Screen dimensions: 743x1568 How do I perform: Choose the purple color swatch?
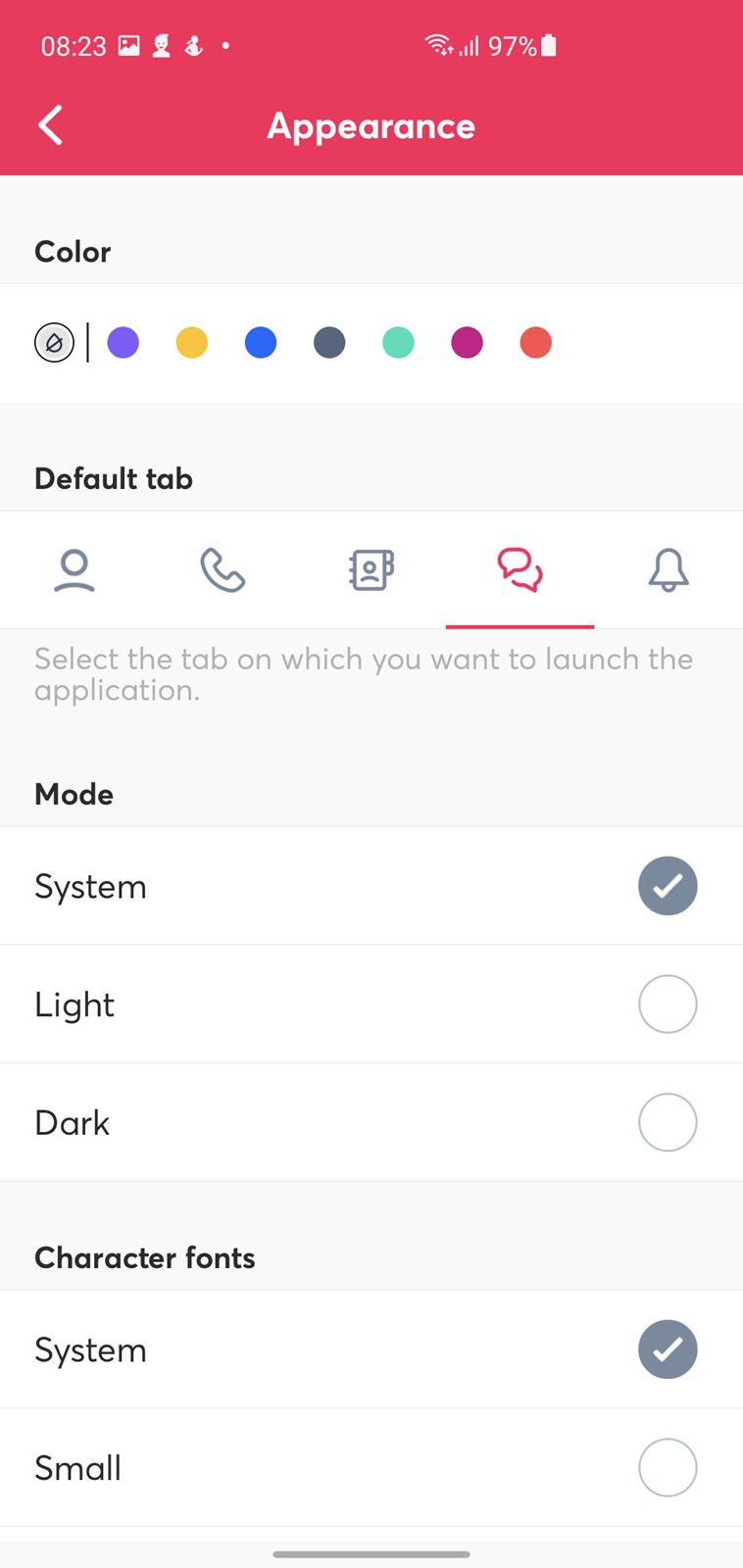tap(123, 343)
